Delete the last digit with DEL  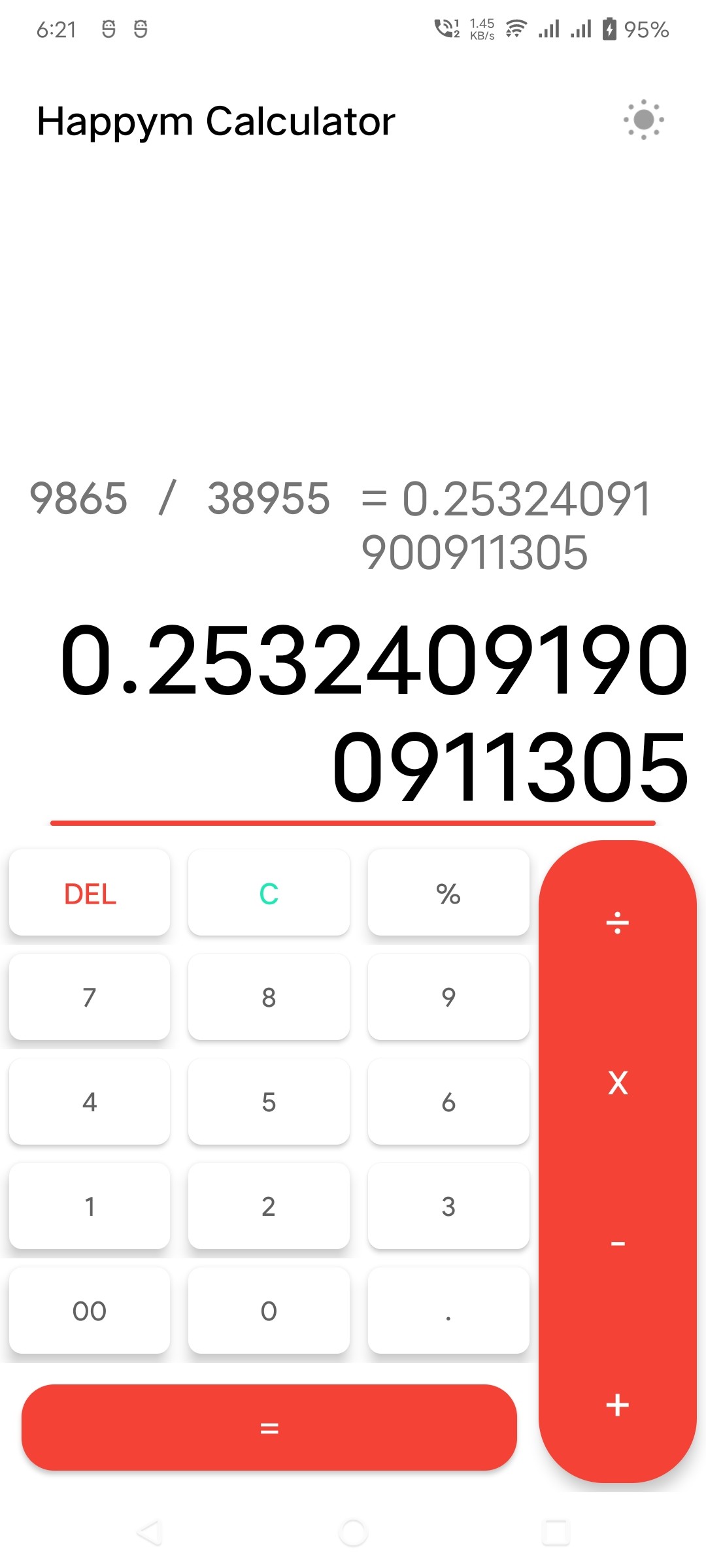[90, 892]
